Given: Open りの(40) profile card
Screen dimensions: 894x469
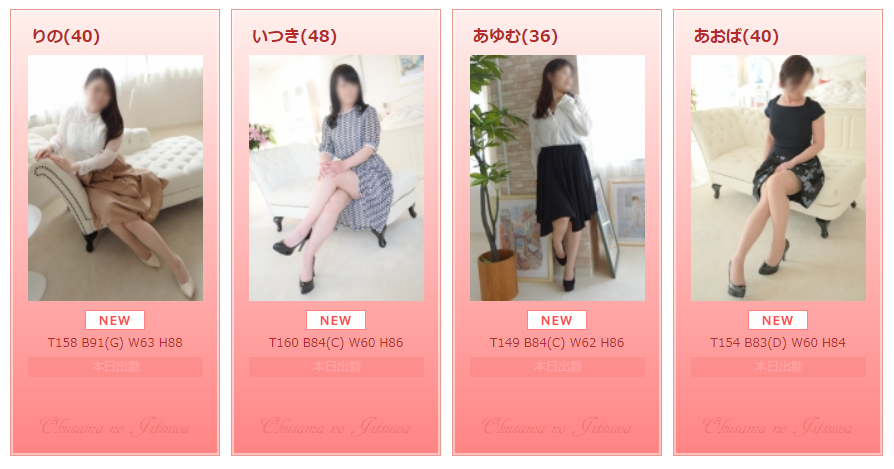Looking at the screenshot, I should [115, 178].
